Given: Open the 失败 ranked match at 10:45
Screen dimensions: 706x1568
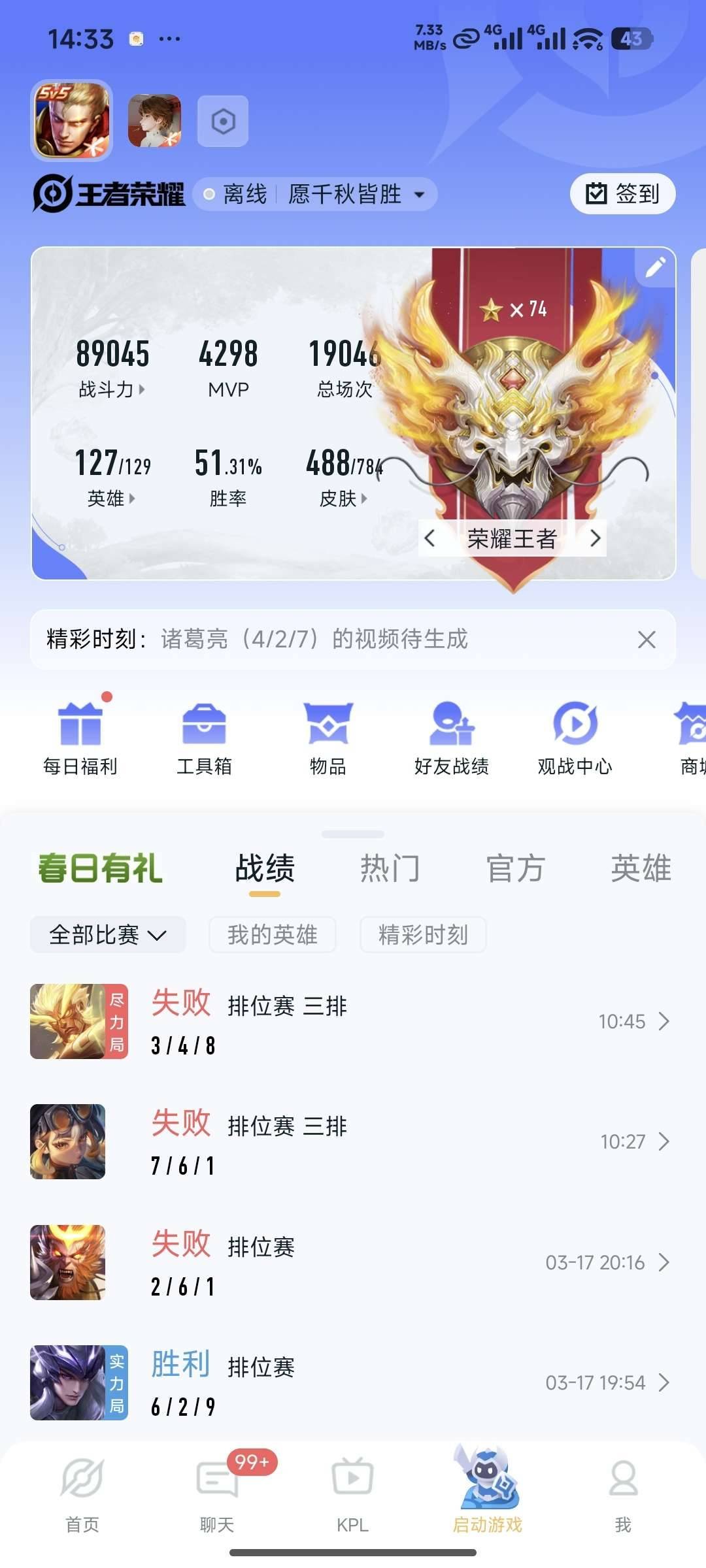Looking at the screenshot, I should click(x=353, y=1021).
